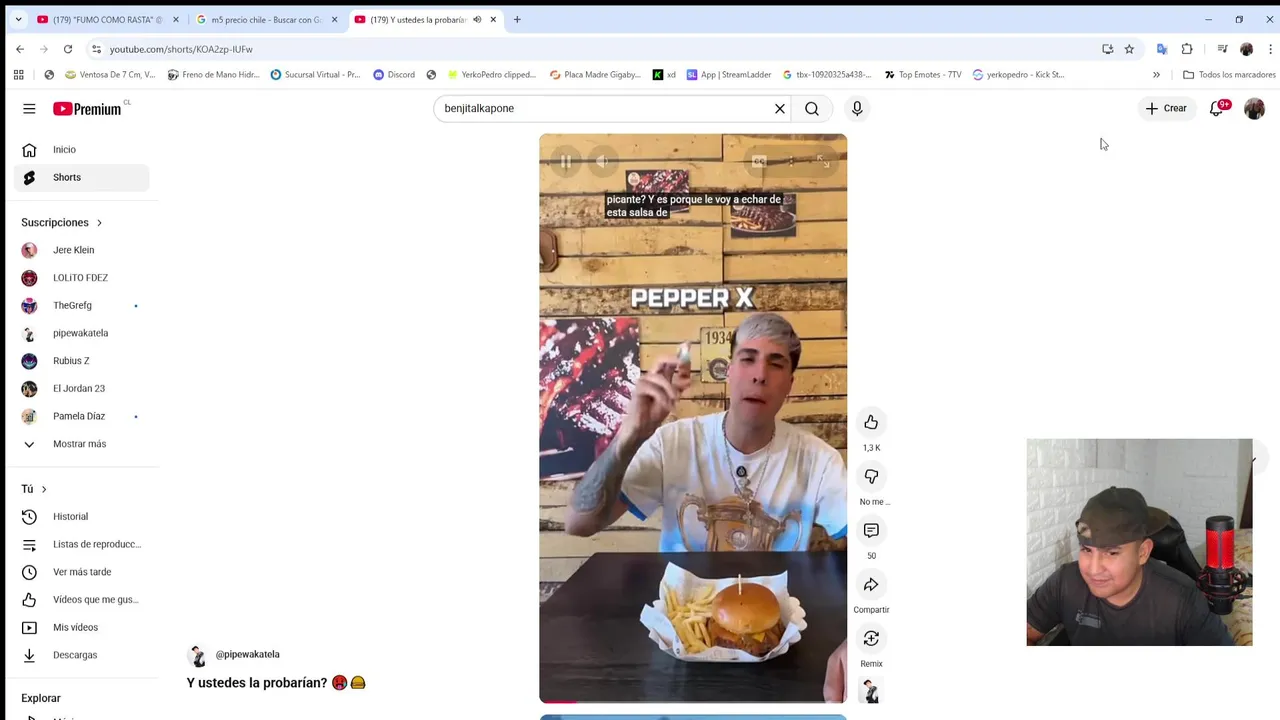Start voice search with the microphone
Viewport: 1280px width, 720px height.
[857, 108]
